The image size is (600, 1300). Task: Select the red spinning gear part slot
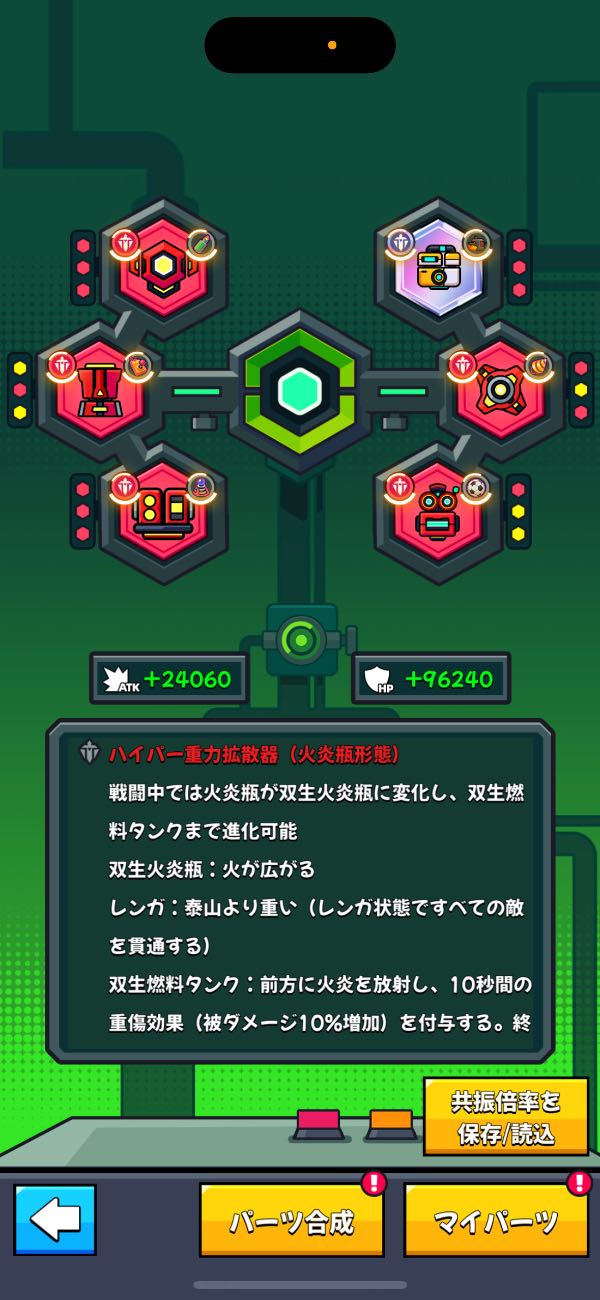click(501, 391)
